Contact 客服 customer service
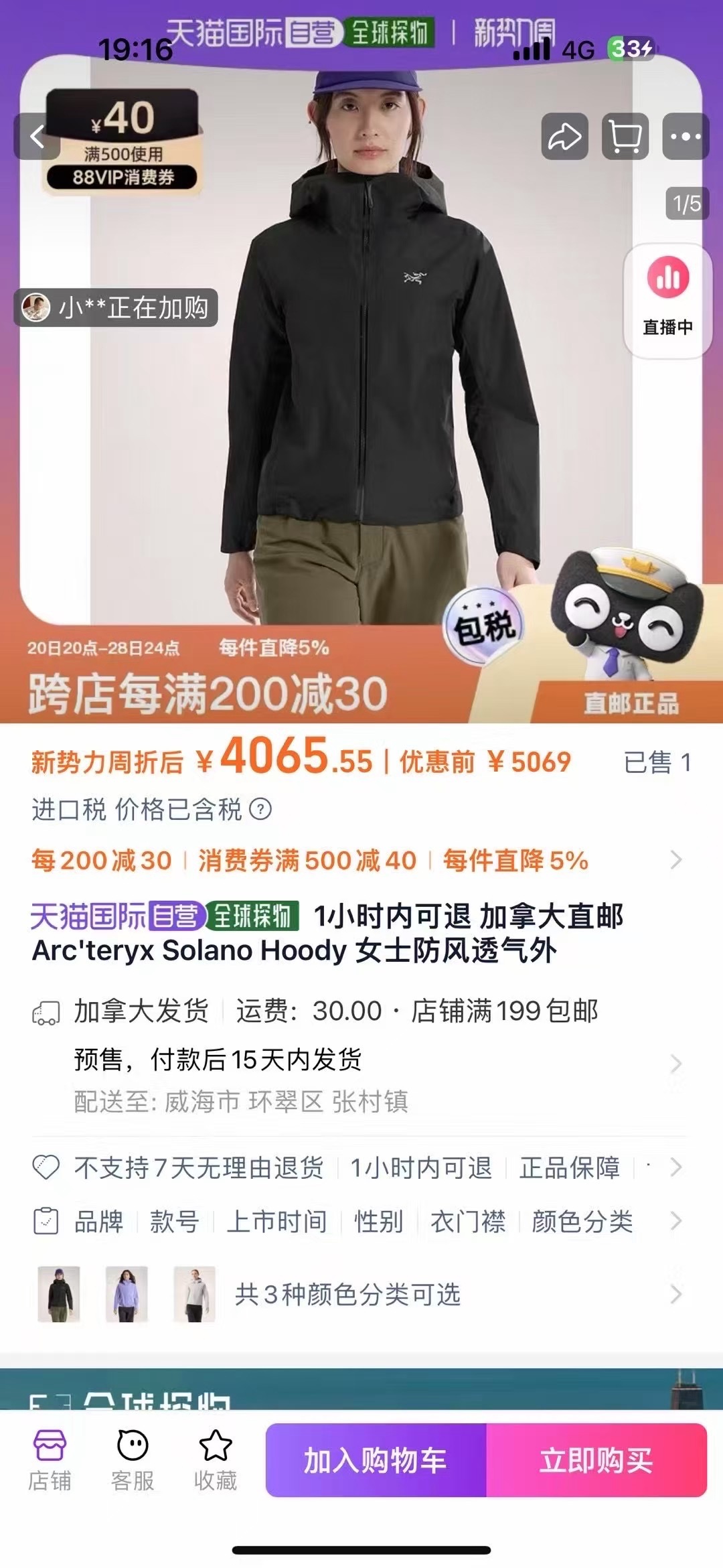 pyautogui.click(x=133, y=1460)
